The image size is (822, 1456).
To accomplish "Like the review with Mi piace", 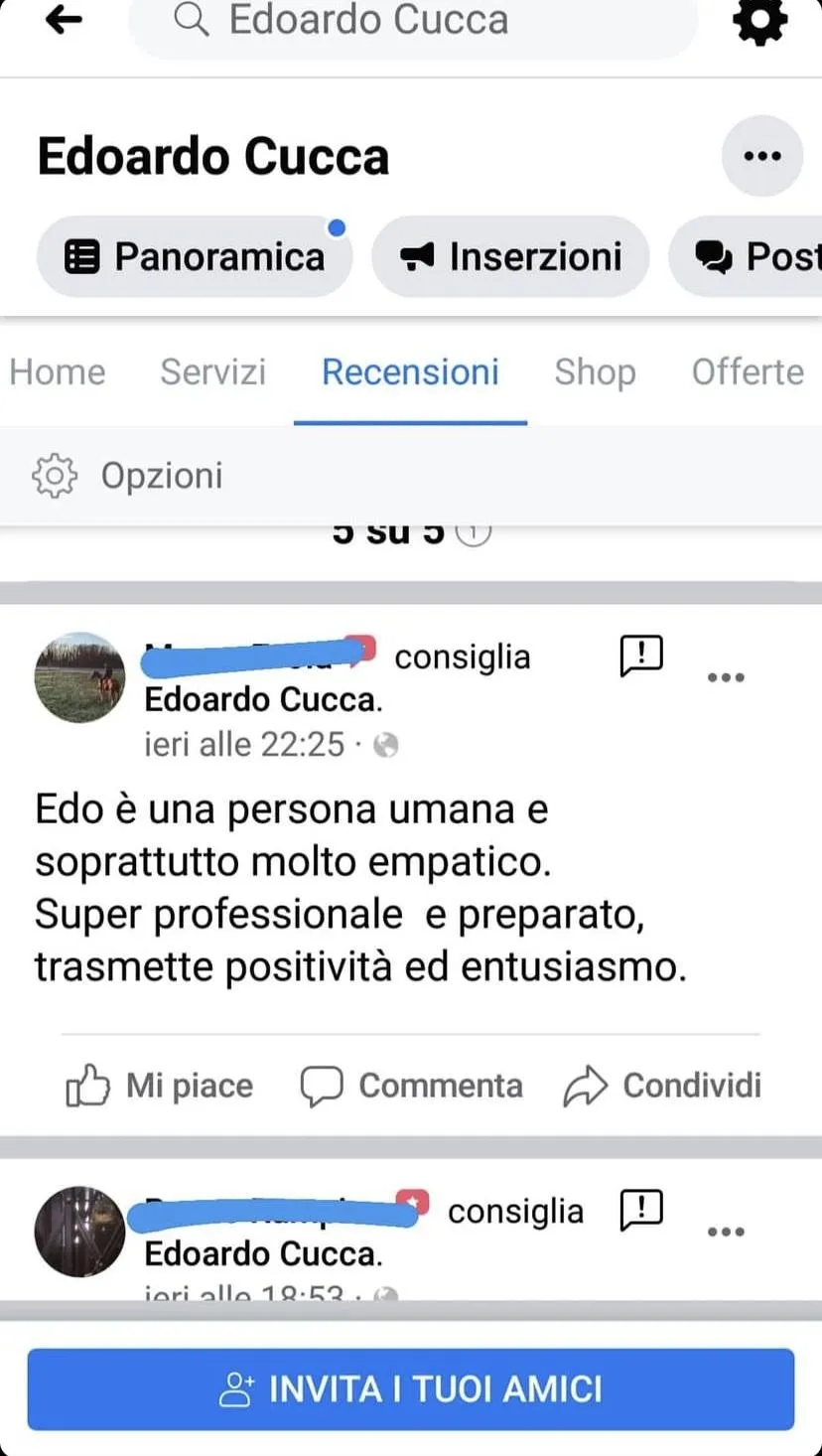I will point(159,1086).
